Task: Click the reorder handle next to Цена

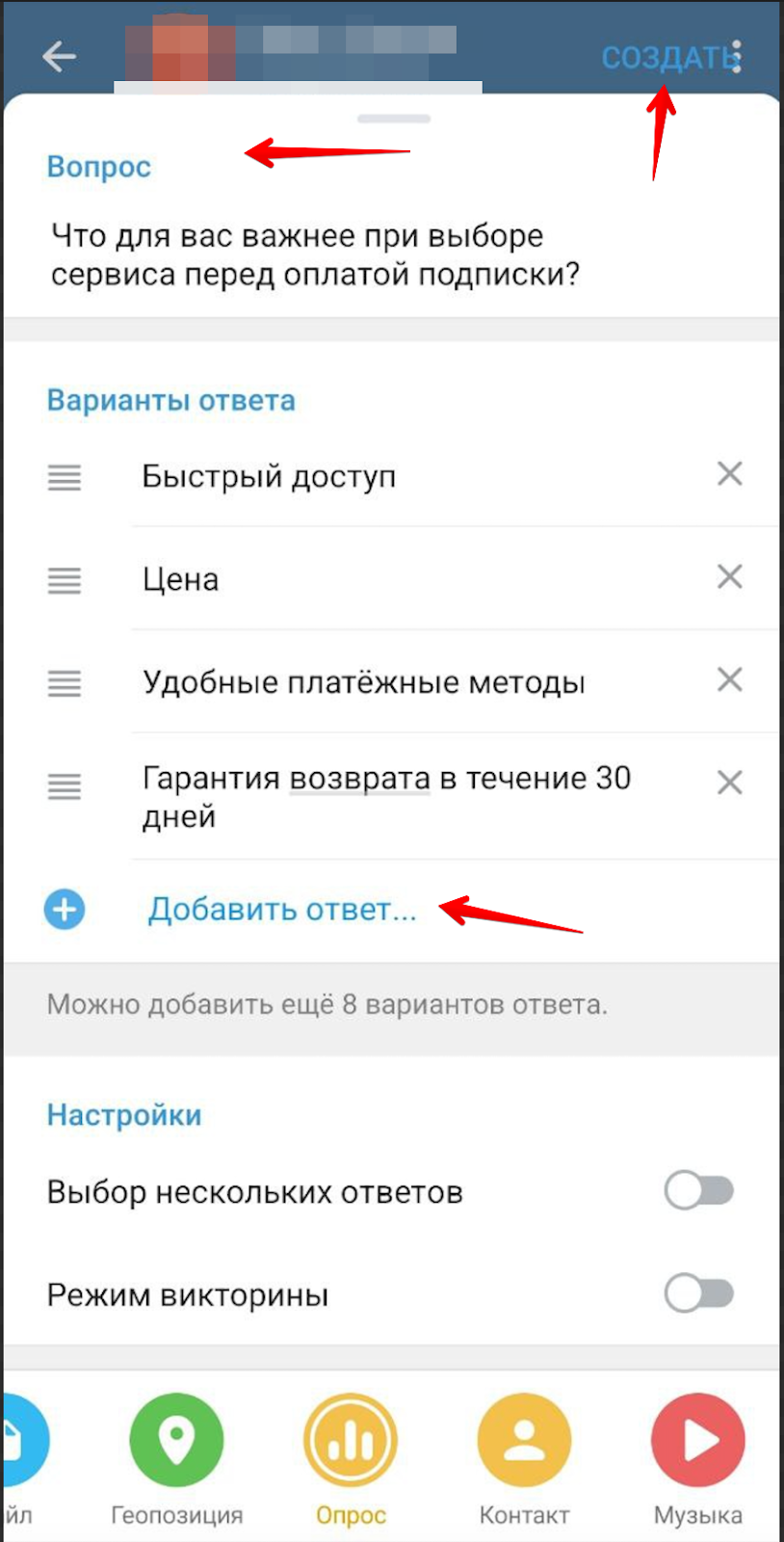Action: pos(64,580)
